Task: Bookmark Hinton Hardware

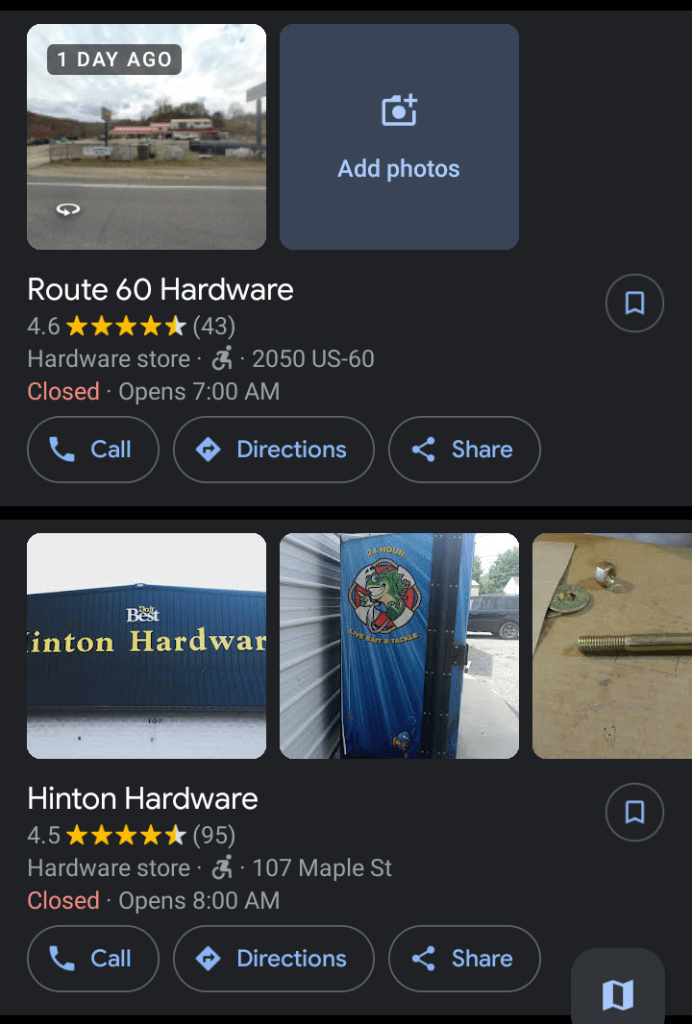Action: [634, 812]
